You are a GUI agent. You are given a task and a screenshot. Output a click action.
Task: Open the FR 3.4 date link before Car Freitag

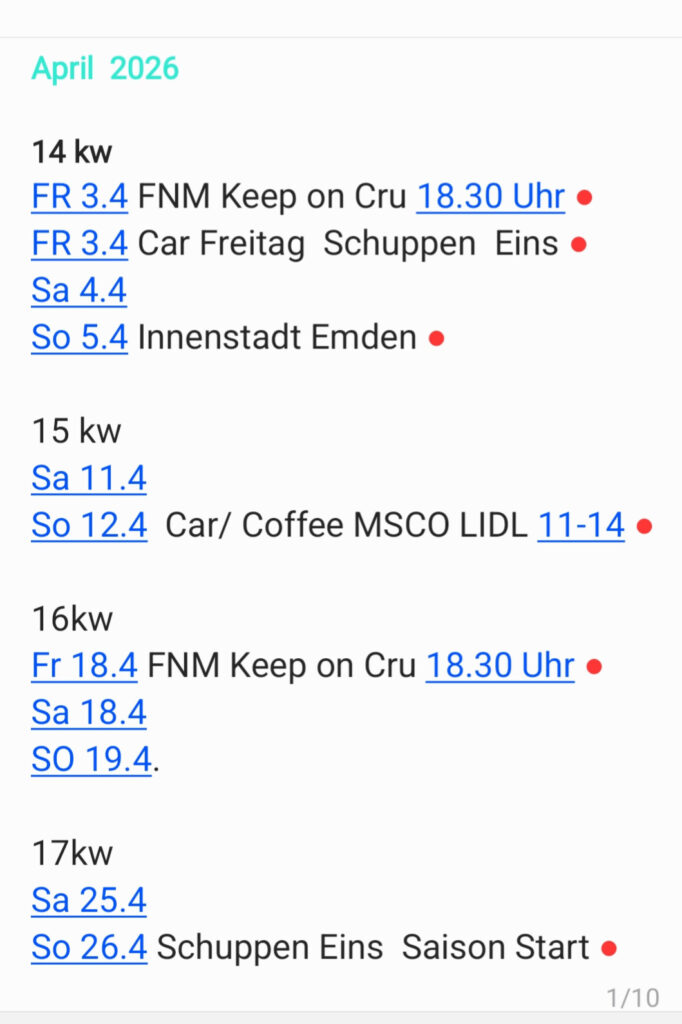(80, 244)
